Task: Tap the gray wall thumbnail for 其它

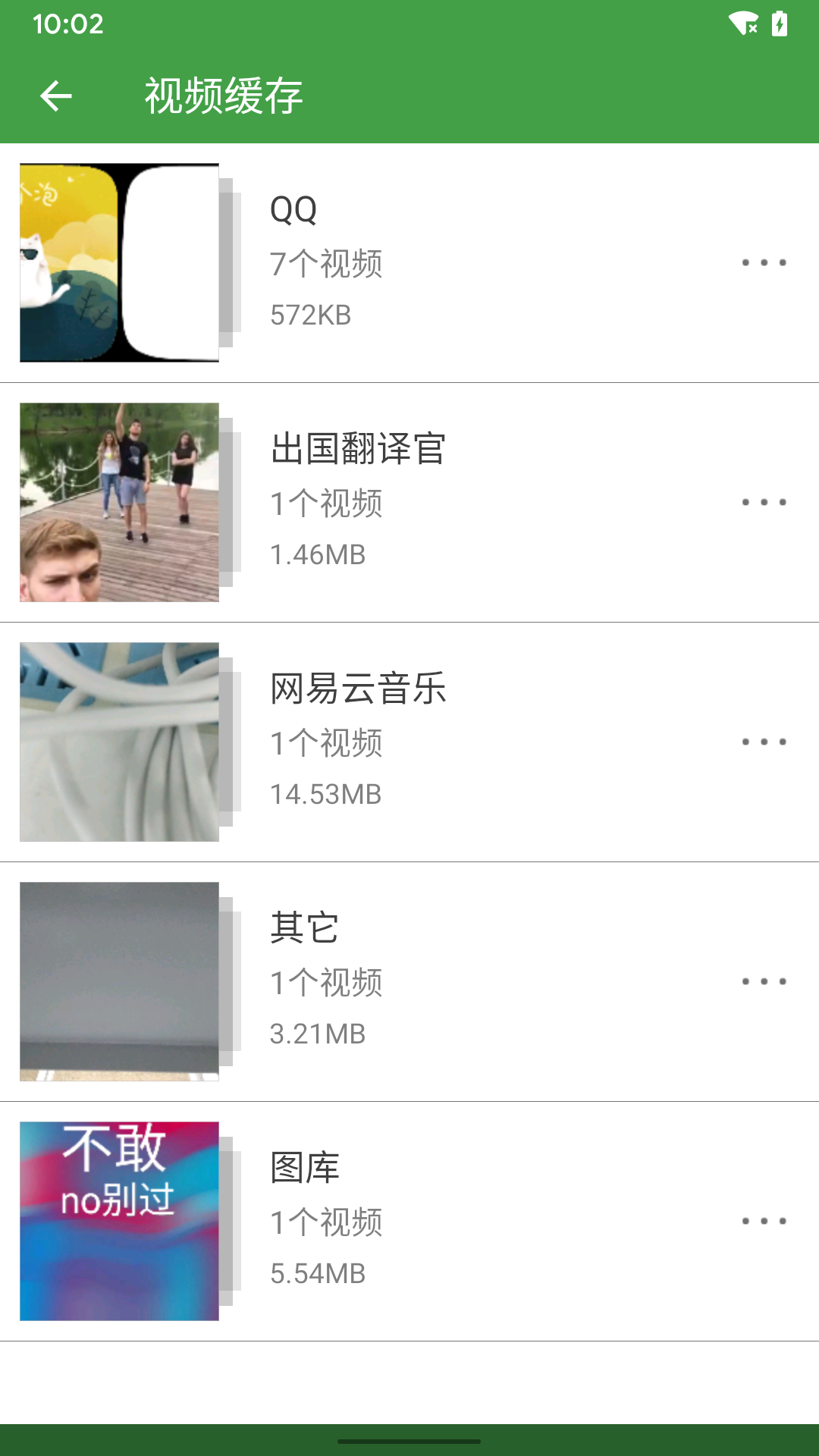Action: [118, 981]
